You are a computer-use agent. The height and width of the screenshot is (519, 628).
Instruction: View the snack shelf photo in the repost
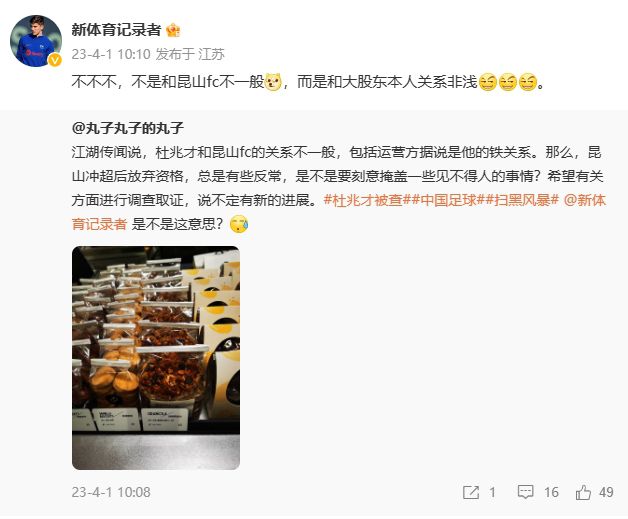coord(156,358)
